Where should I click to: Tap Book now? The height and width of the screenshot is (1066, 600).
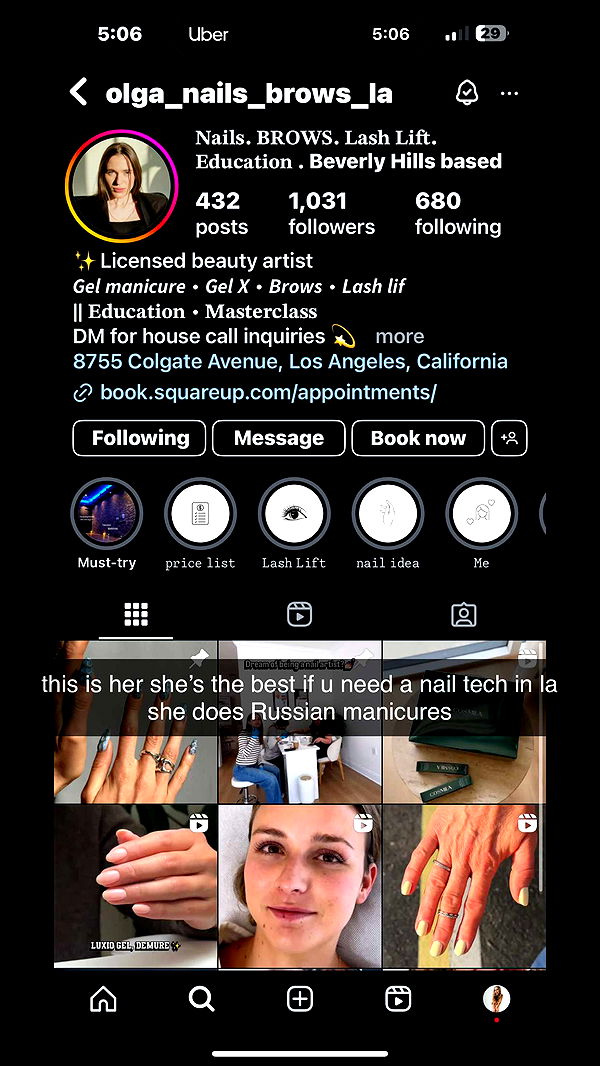coord(418,438)
